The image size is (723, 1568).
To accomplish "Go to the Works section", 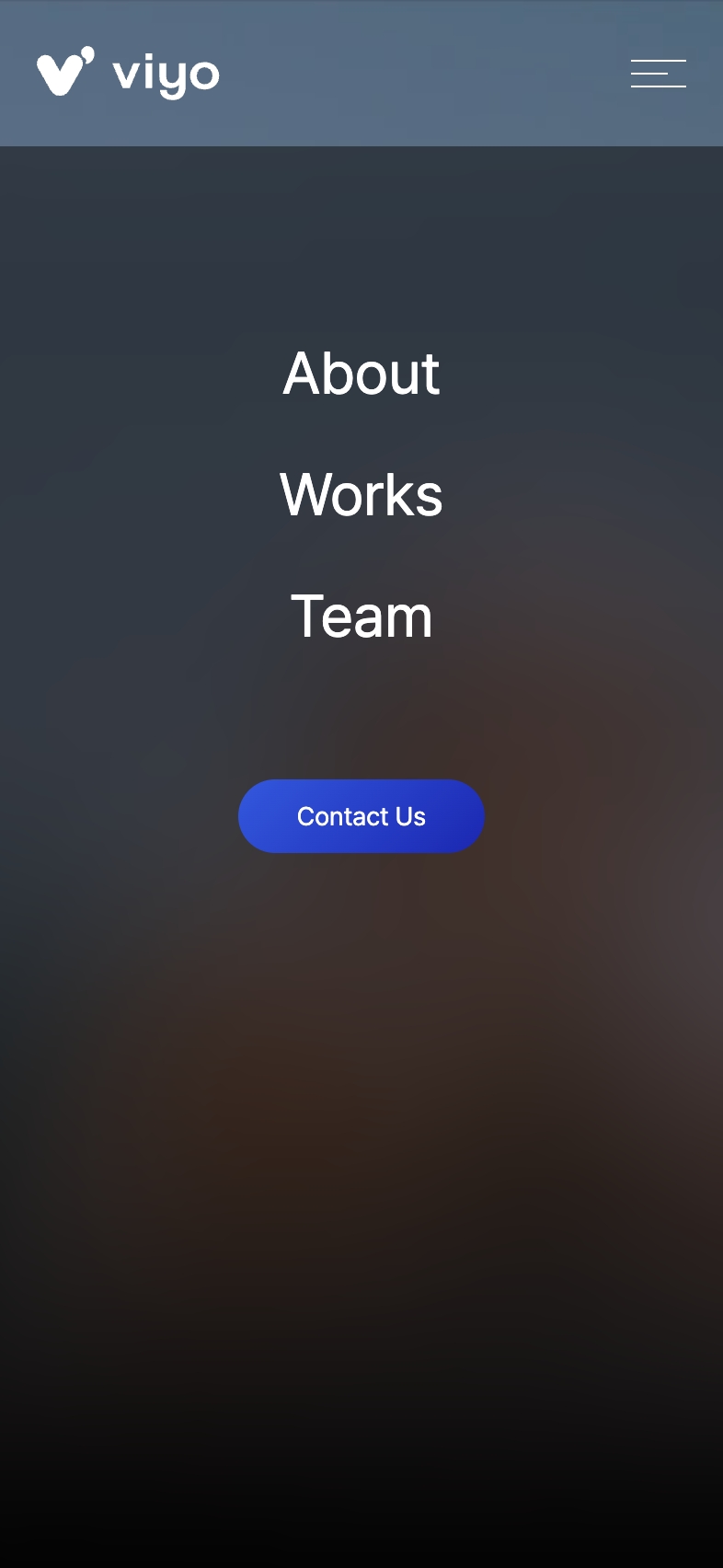I will 361,495.
